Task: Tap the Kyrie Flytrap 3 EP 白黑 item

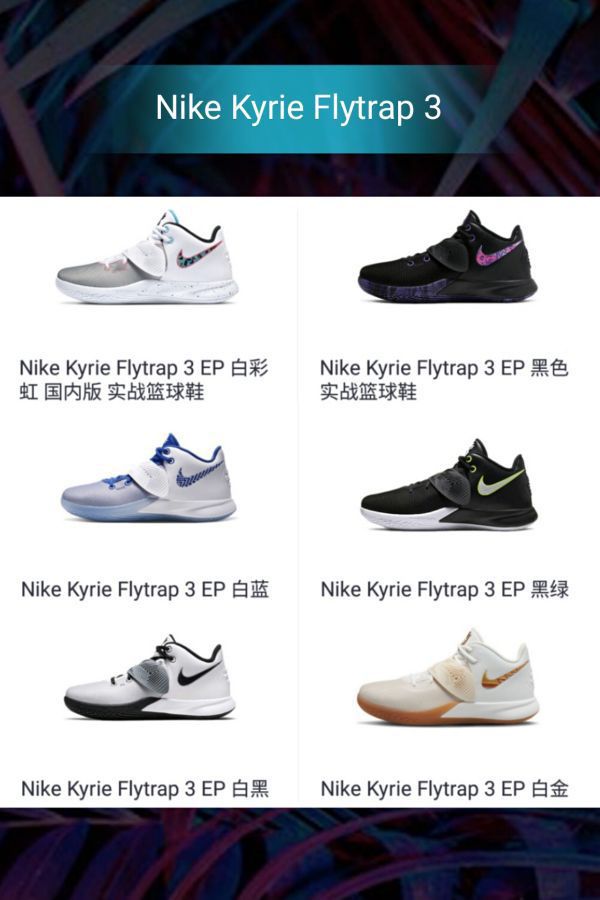Action: tap(148, 676)
